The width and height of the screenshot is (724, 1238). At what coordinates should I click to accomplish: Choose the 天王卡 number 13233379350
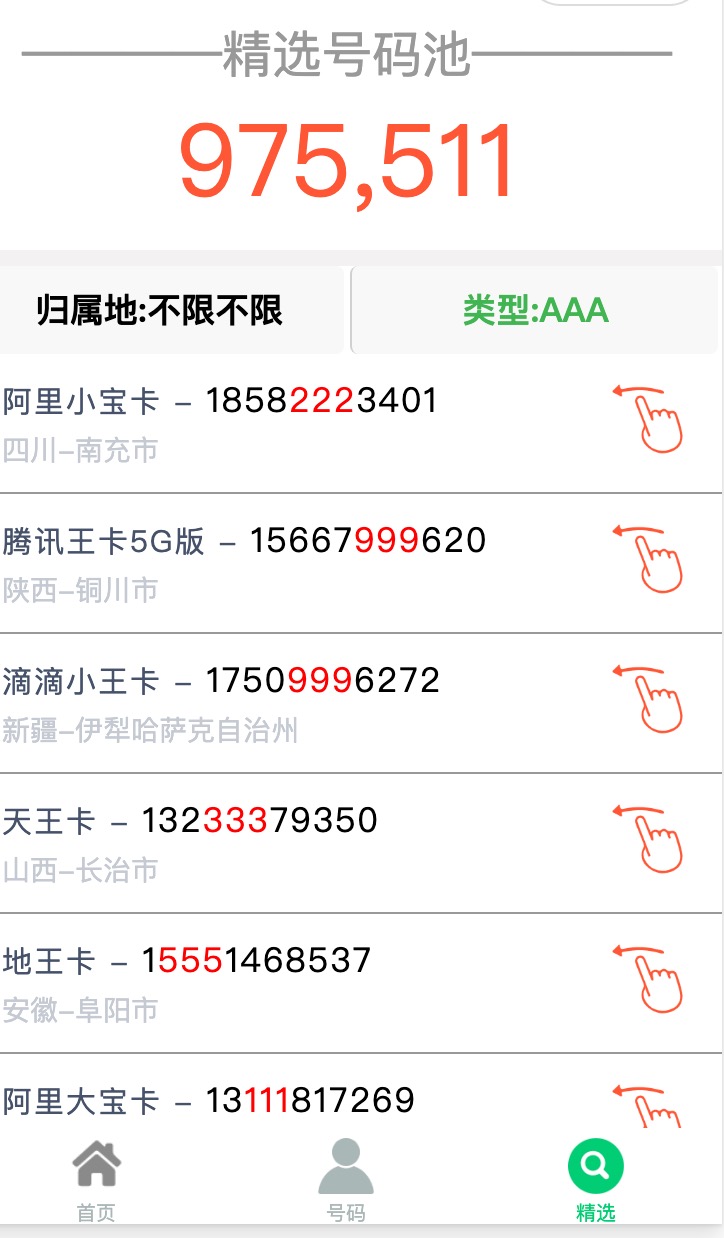[x=361, y=844]
